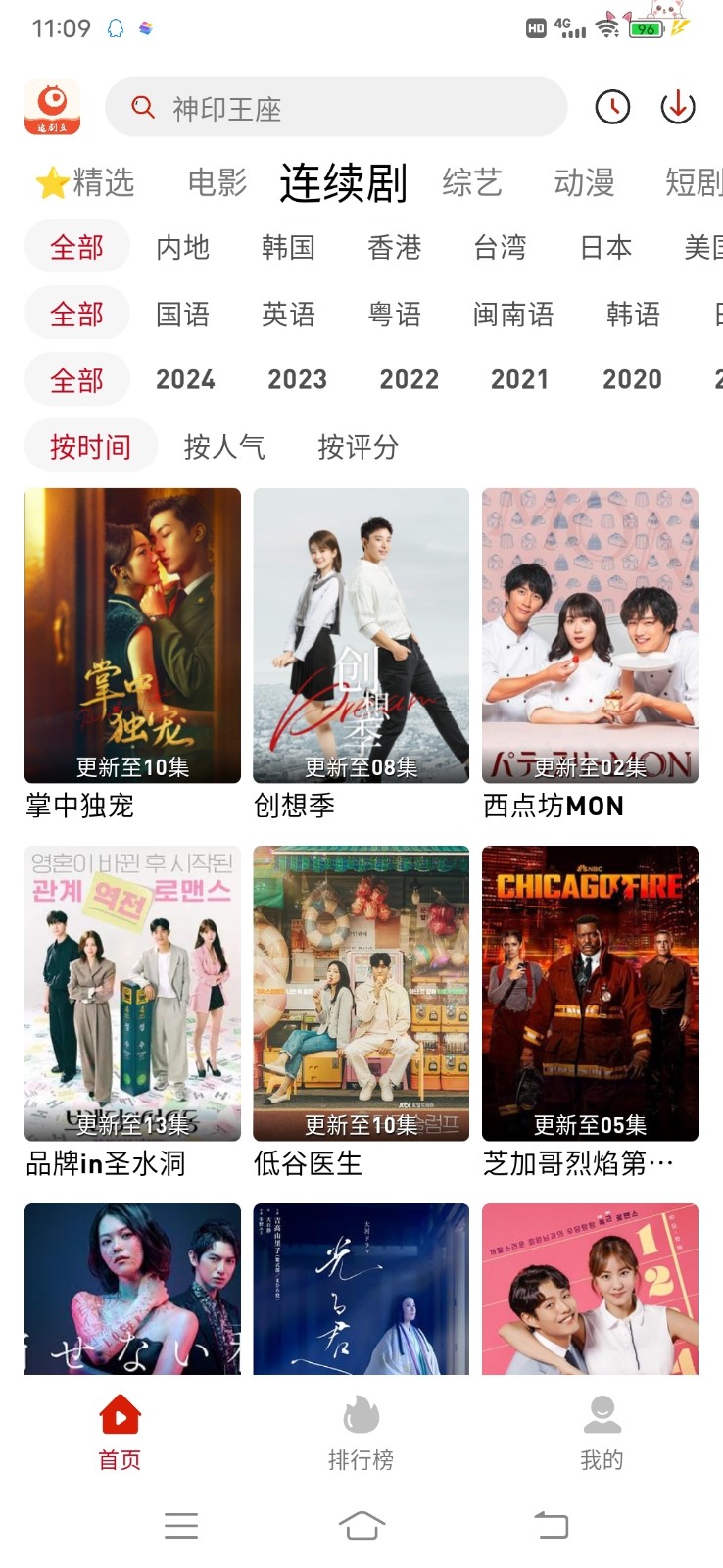Open 芝加哥烈焰 series page
Screen dimensions: 723x1568
590,992
